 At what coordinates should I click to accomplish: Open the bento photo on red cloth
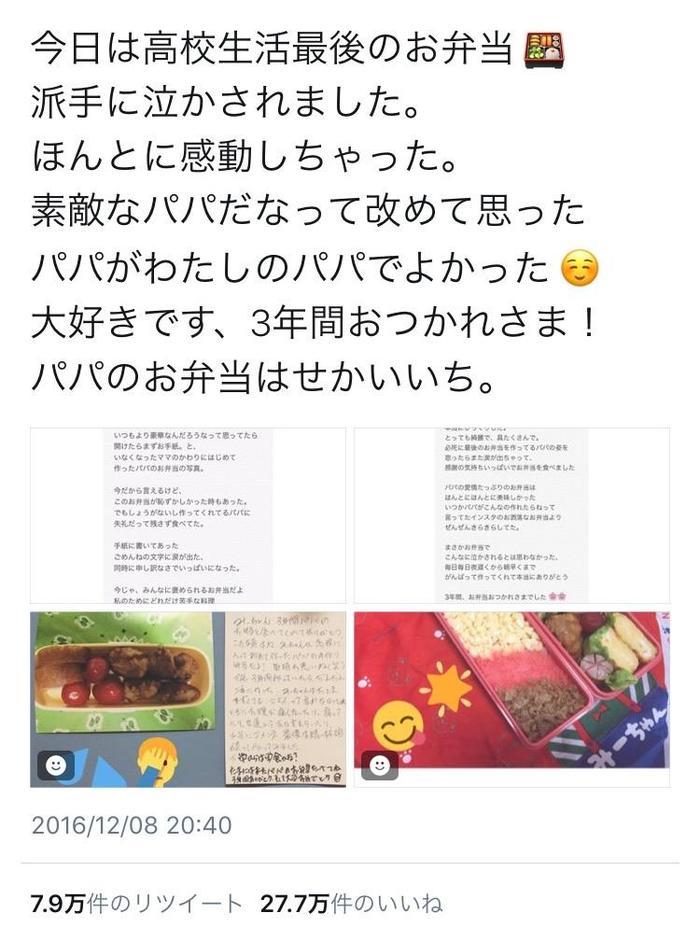tap(512, 698)
